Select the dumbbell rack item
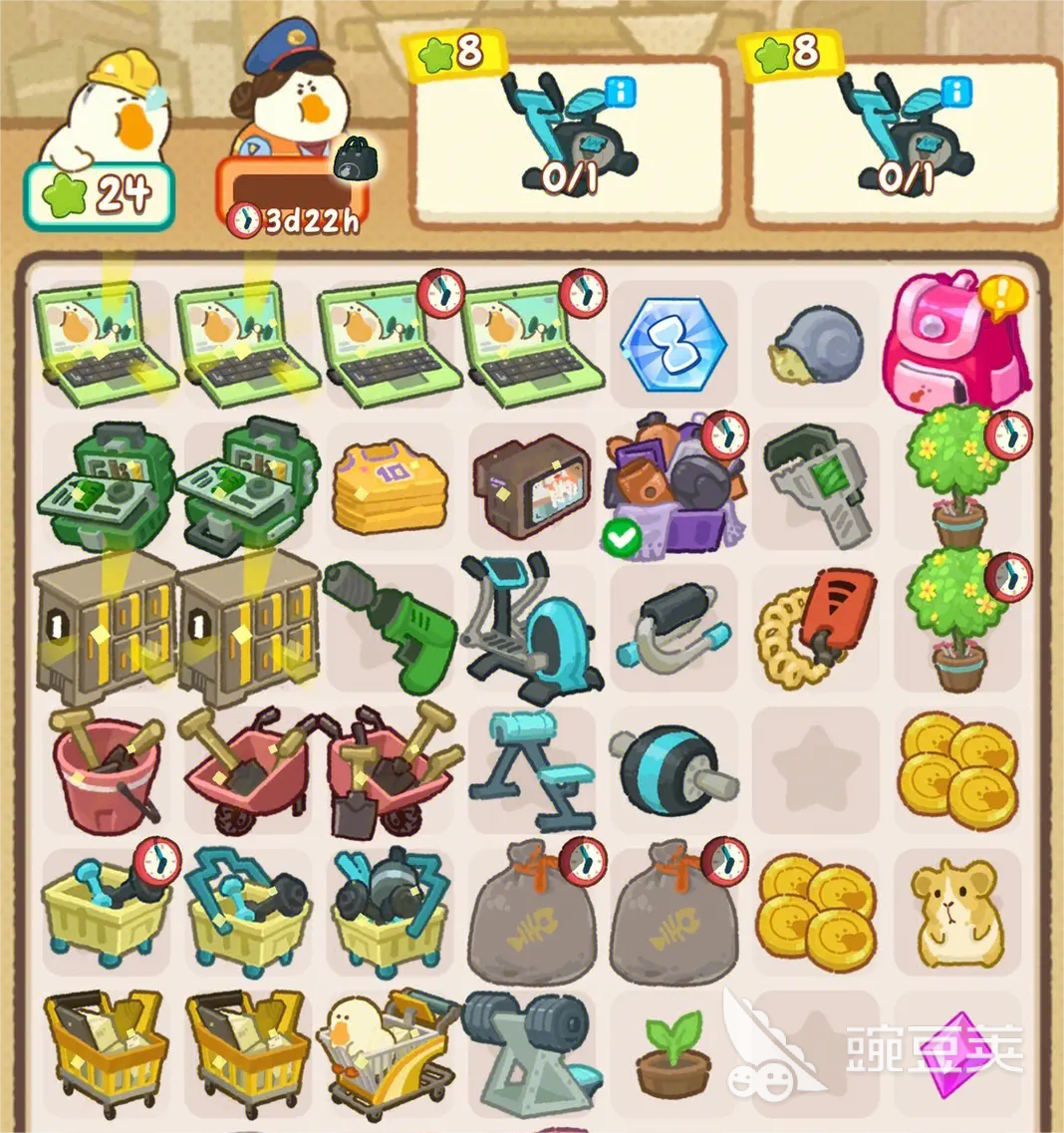The width and height of the screenshot is (1064, 1133). click(530, 1051)
